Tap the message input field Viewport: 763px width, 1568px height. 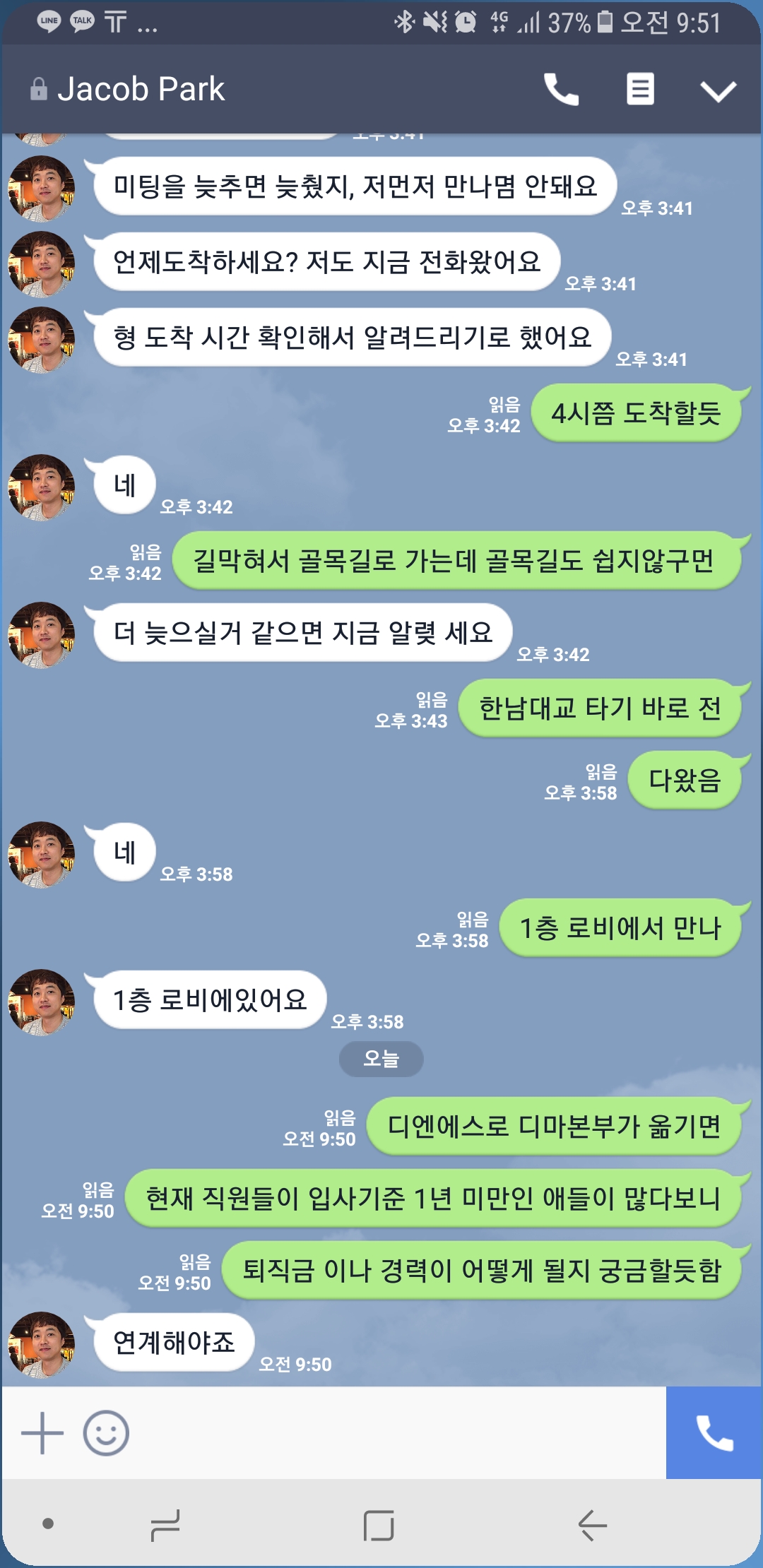396,1433
